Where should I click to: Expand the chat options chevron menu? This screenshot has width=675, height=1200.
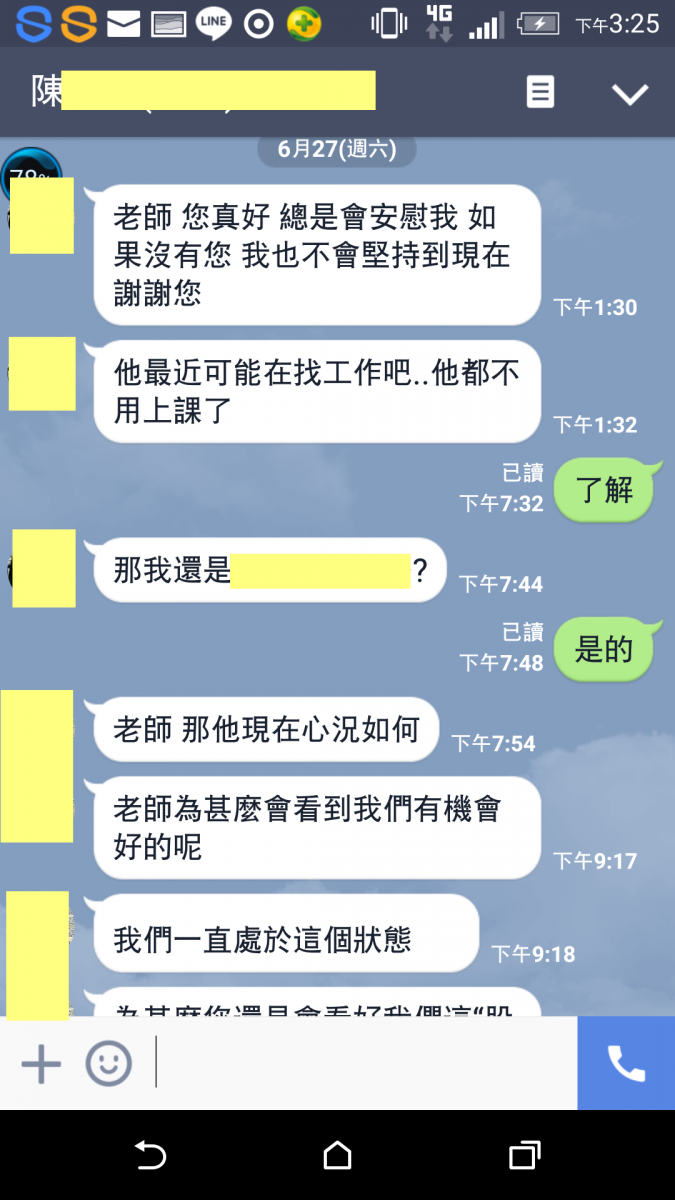tap(630, 94)
